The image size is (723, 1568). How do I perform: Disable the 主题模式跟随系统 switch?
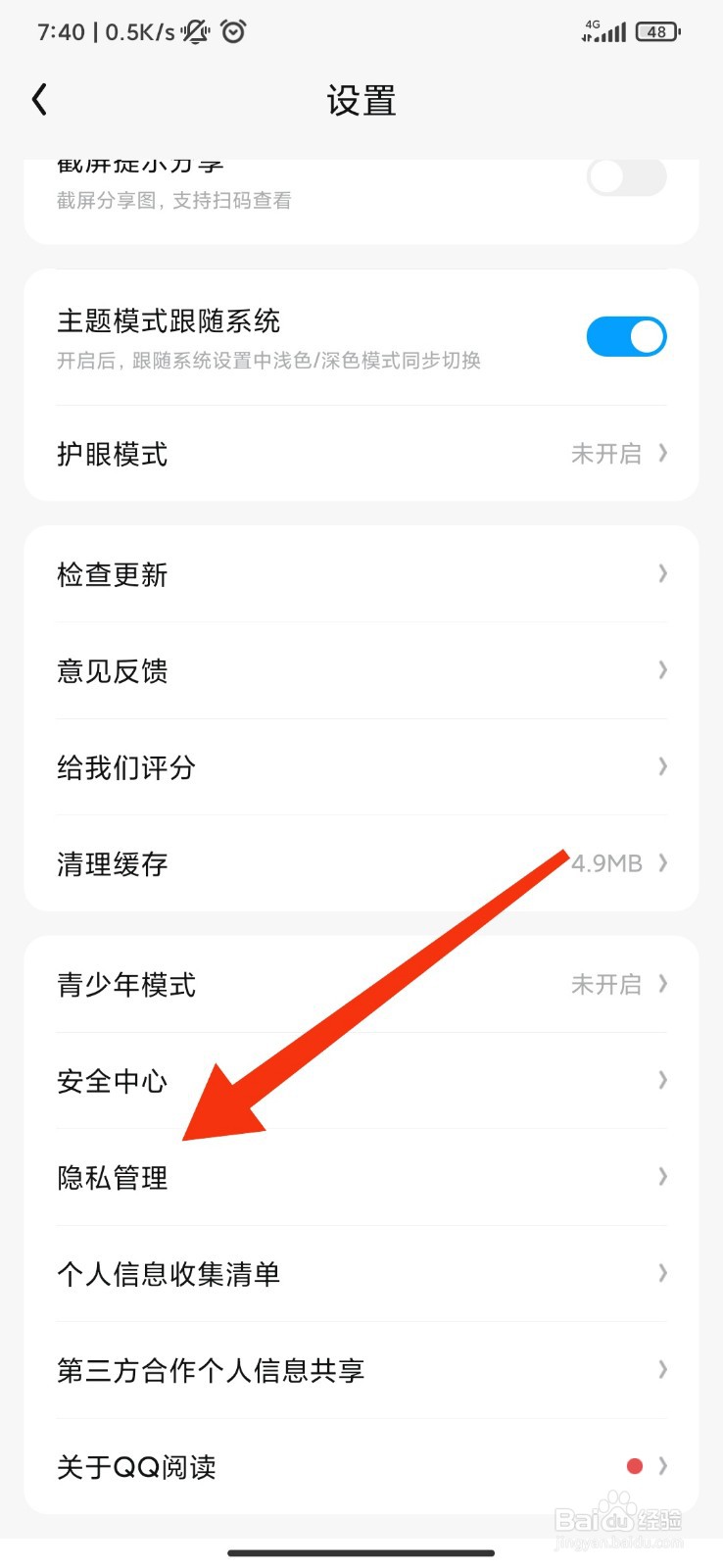[x=626, y=336]
